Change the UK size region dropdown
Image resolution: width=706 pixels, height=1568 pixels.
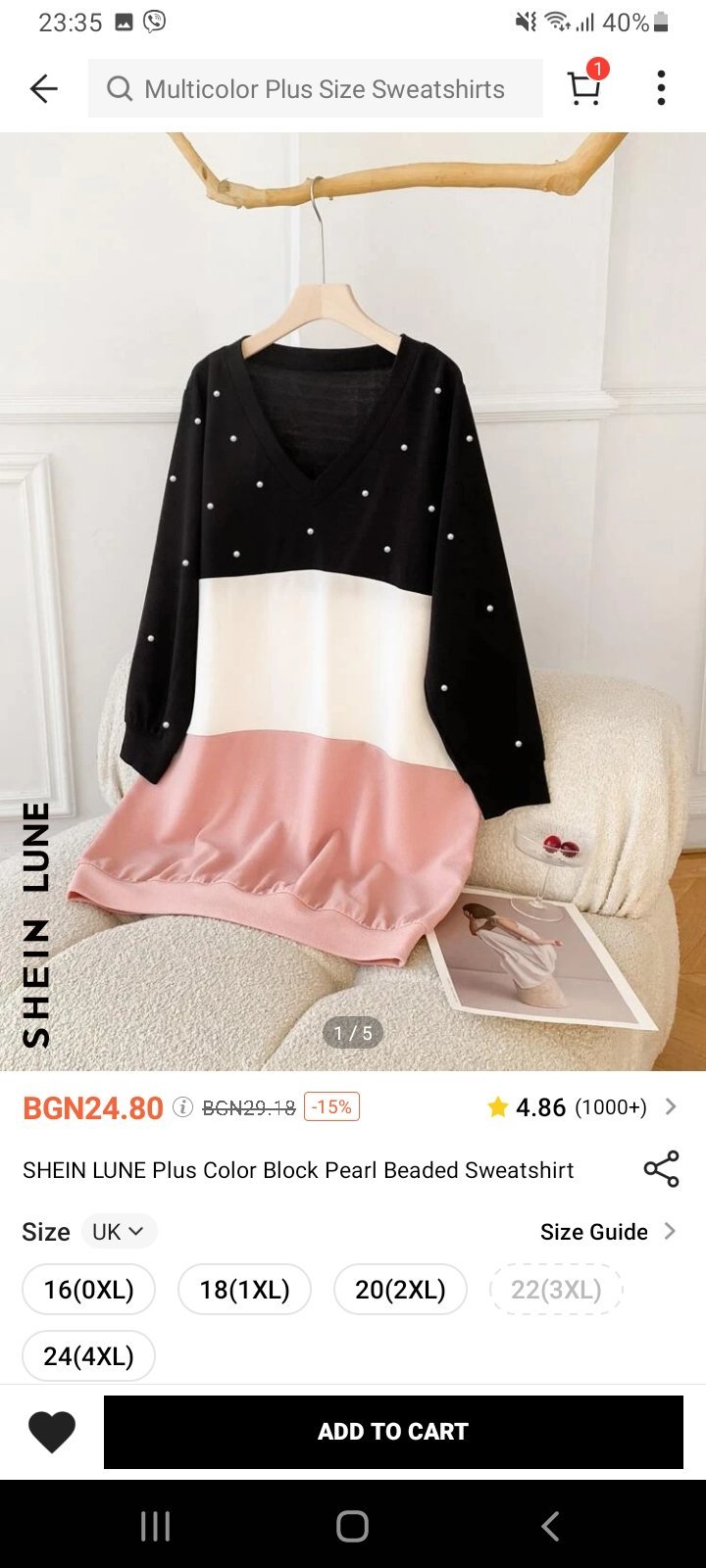(x=119, y=1232)
